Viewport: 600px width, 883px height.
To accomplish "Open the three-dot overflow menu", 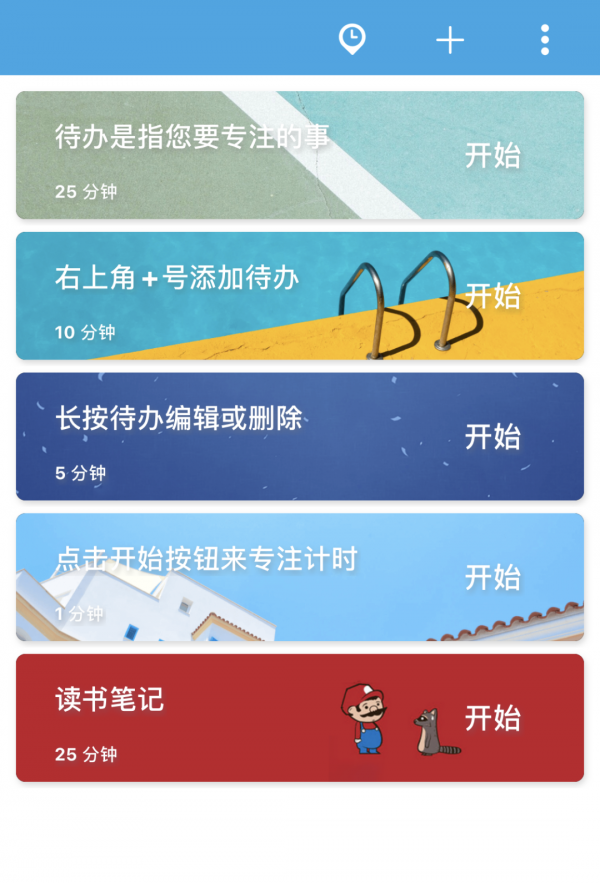I will click(544, 39).
